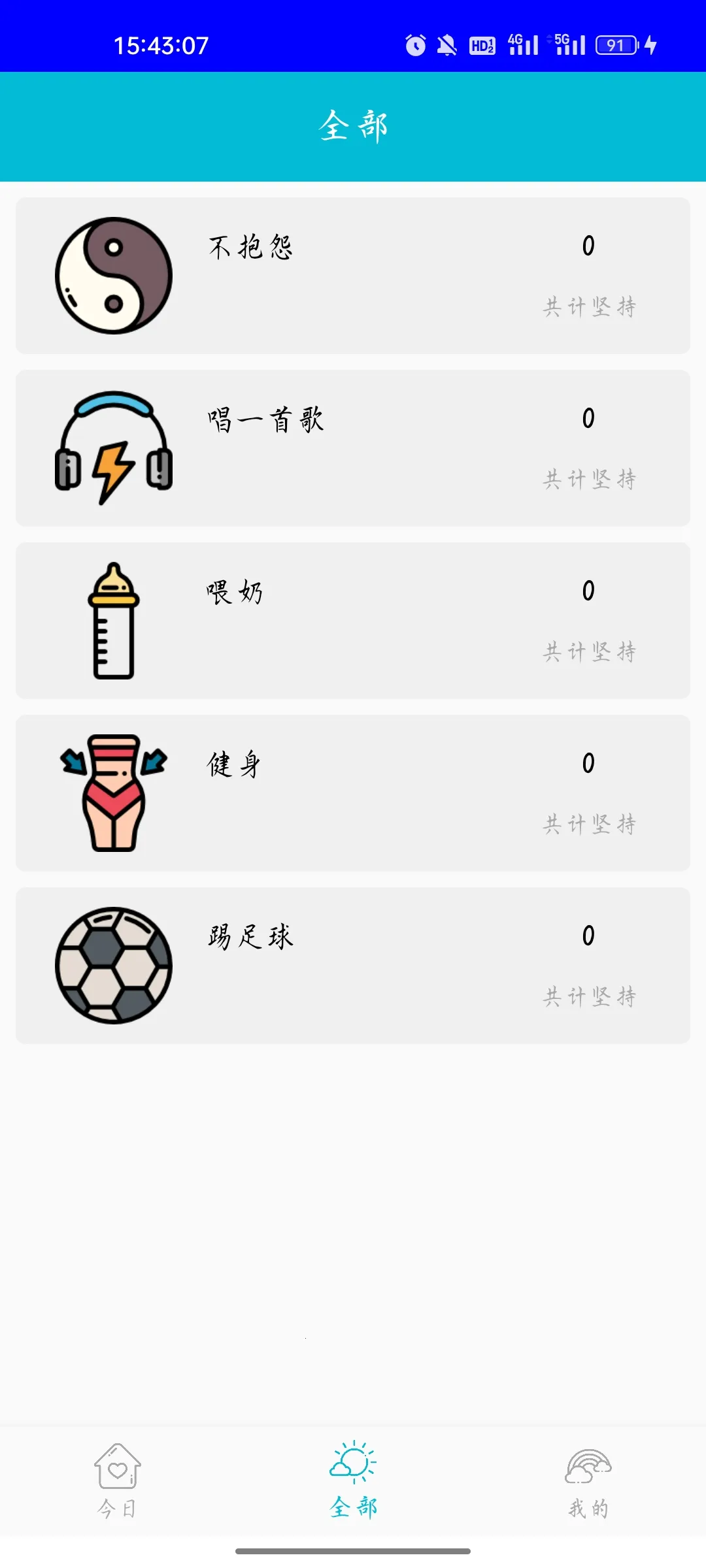The image size is (706, 1568).
Task: Open the 不抱怨 habit card
Action: tap(353, 276)
